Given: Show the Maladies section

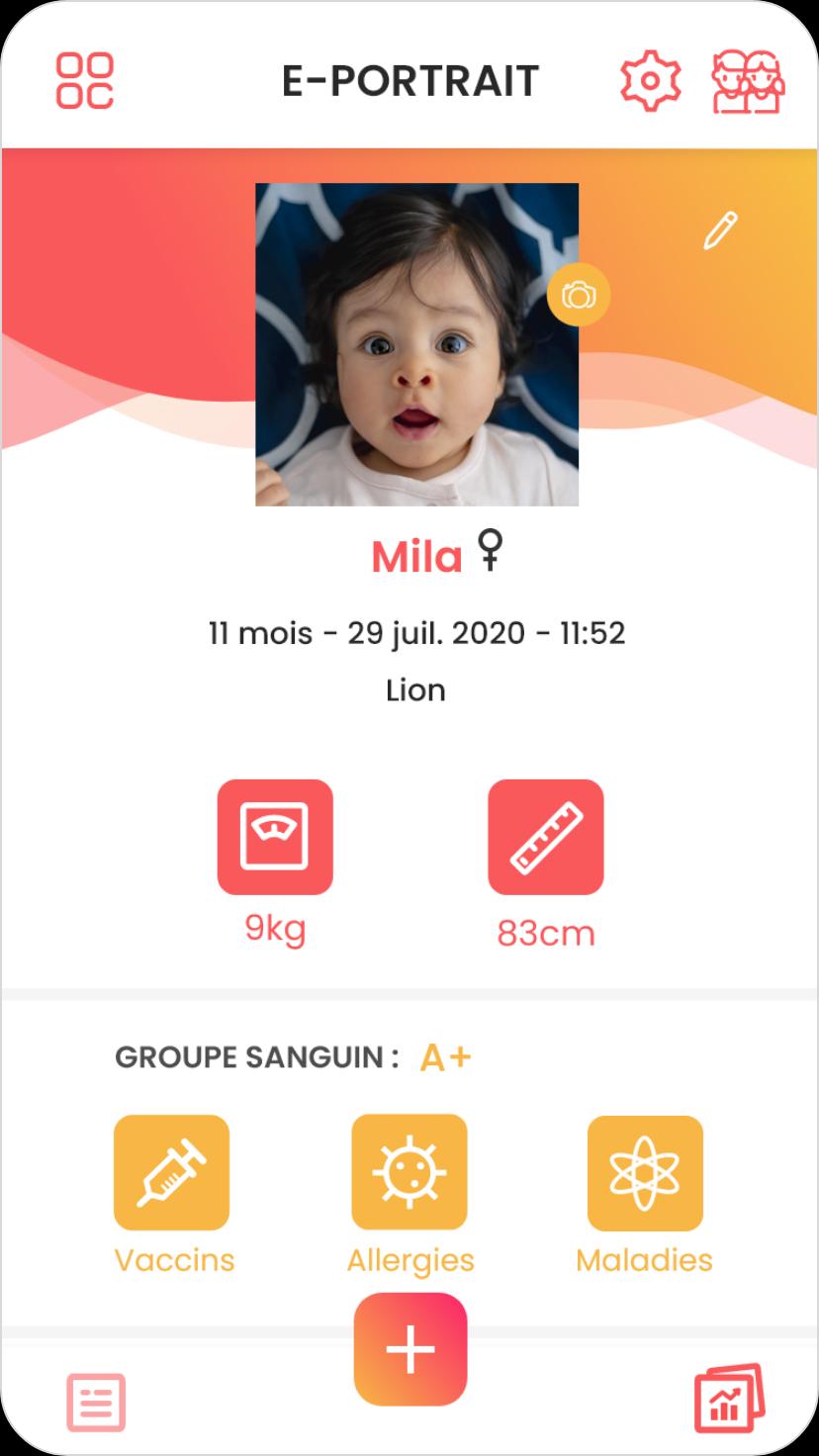Looking at the screenshot, I should (645, 1173).
